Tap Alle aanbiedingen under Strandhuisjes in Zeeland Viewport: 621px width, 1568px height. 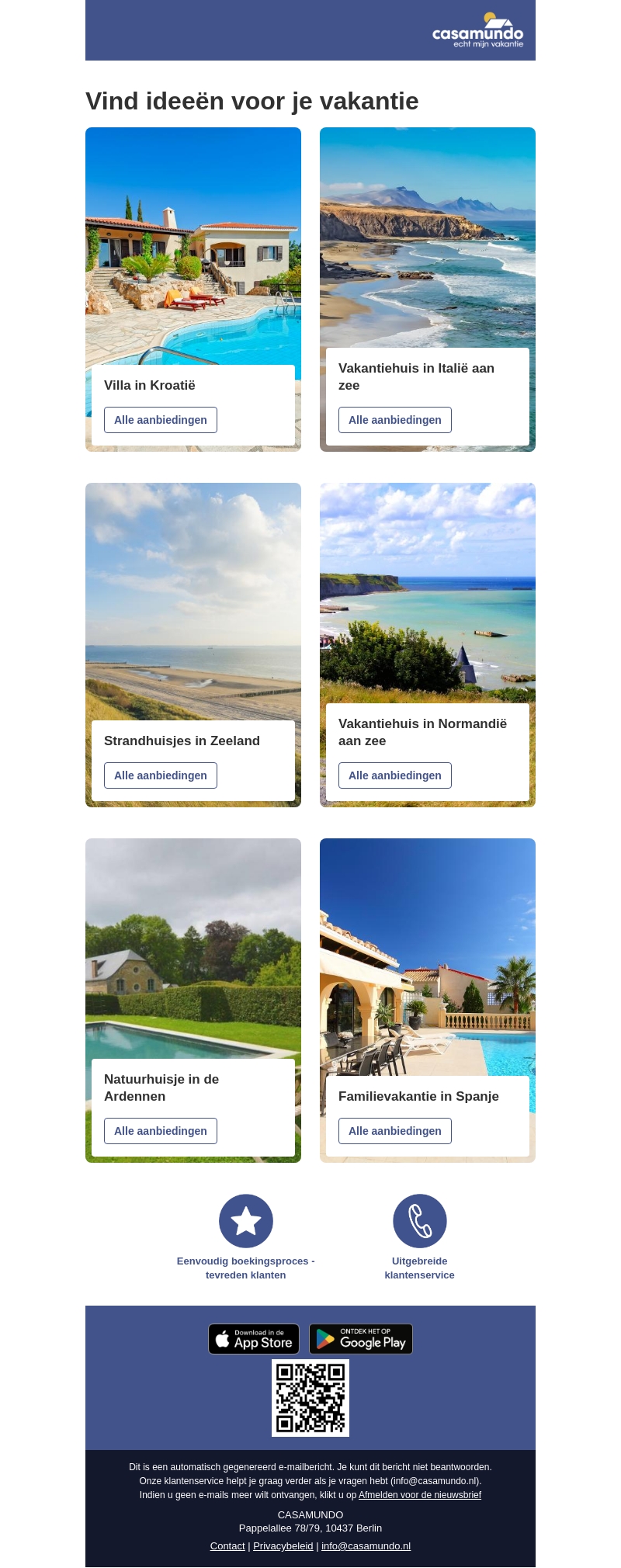coord(161,775)
